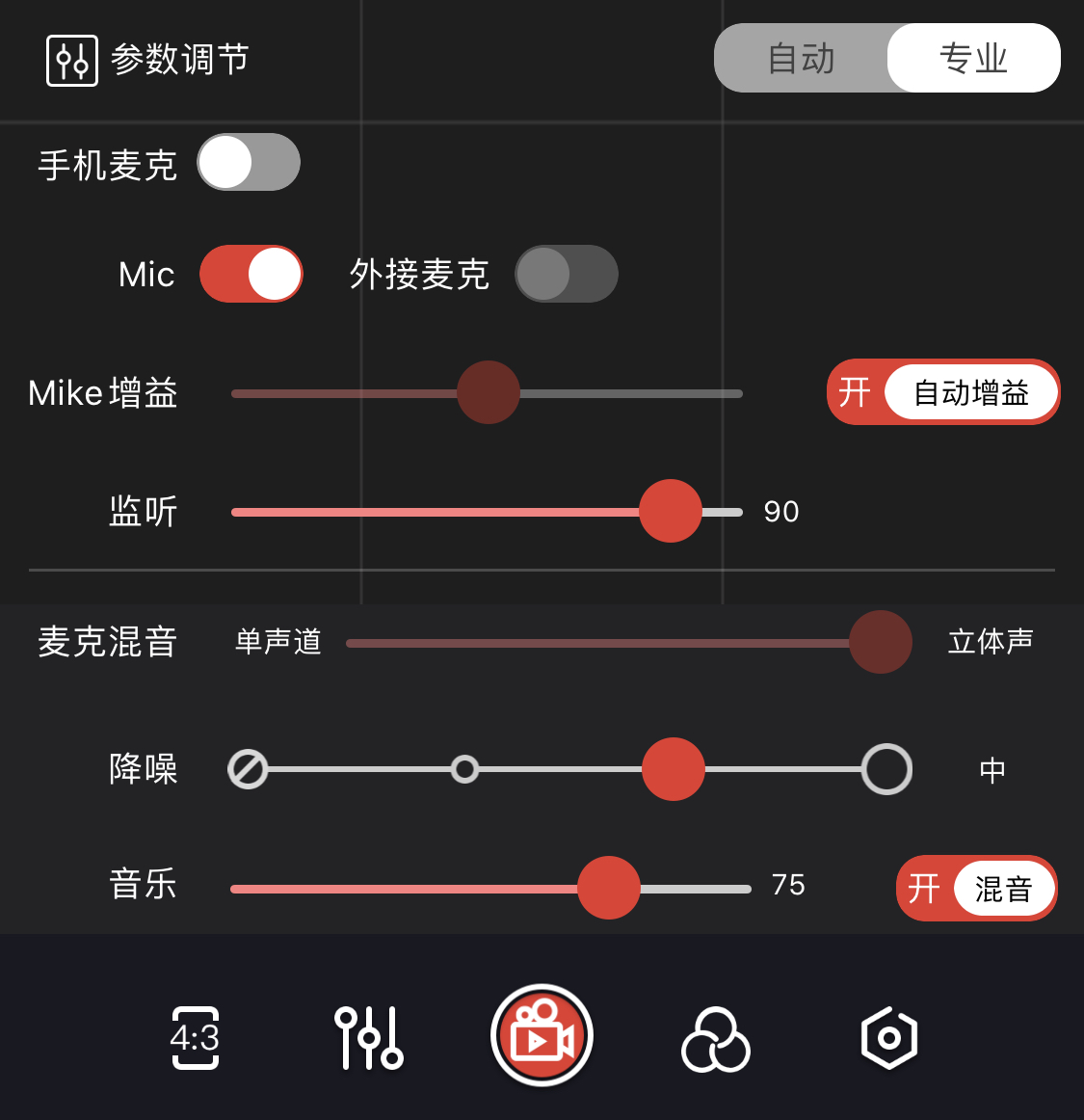1084x1120 pixels.
Task: Click the 监听 monitoring slider handle
Action: tap(671, 512)
